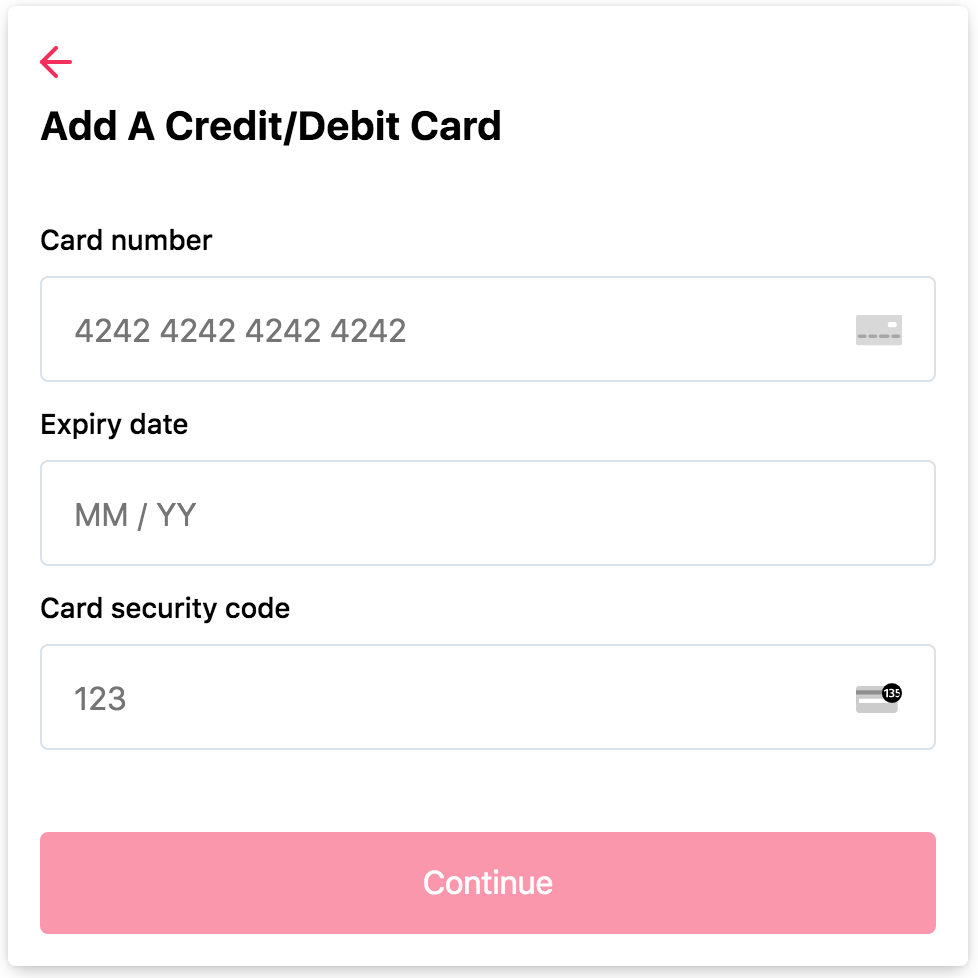Tap the Continue button

488,883
